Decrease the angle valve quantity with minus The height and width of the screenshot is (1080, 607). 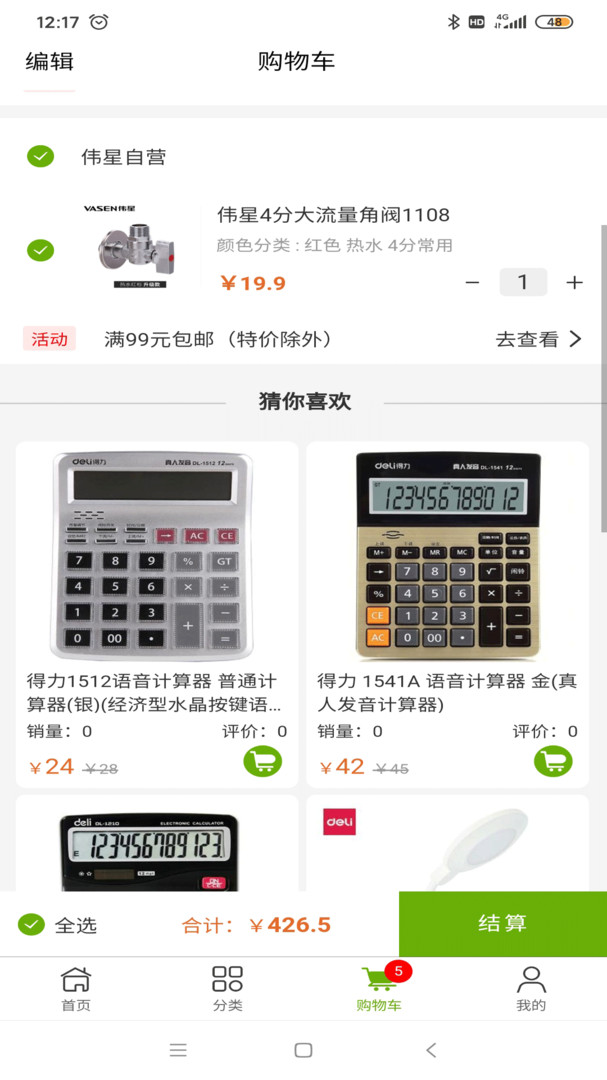472,283
